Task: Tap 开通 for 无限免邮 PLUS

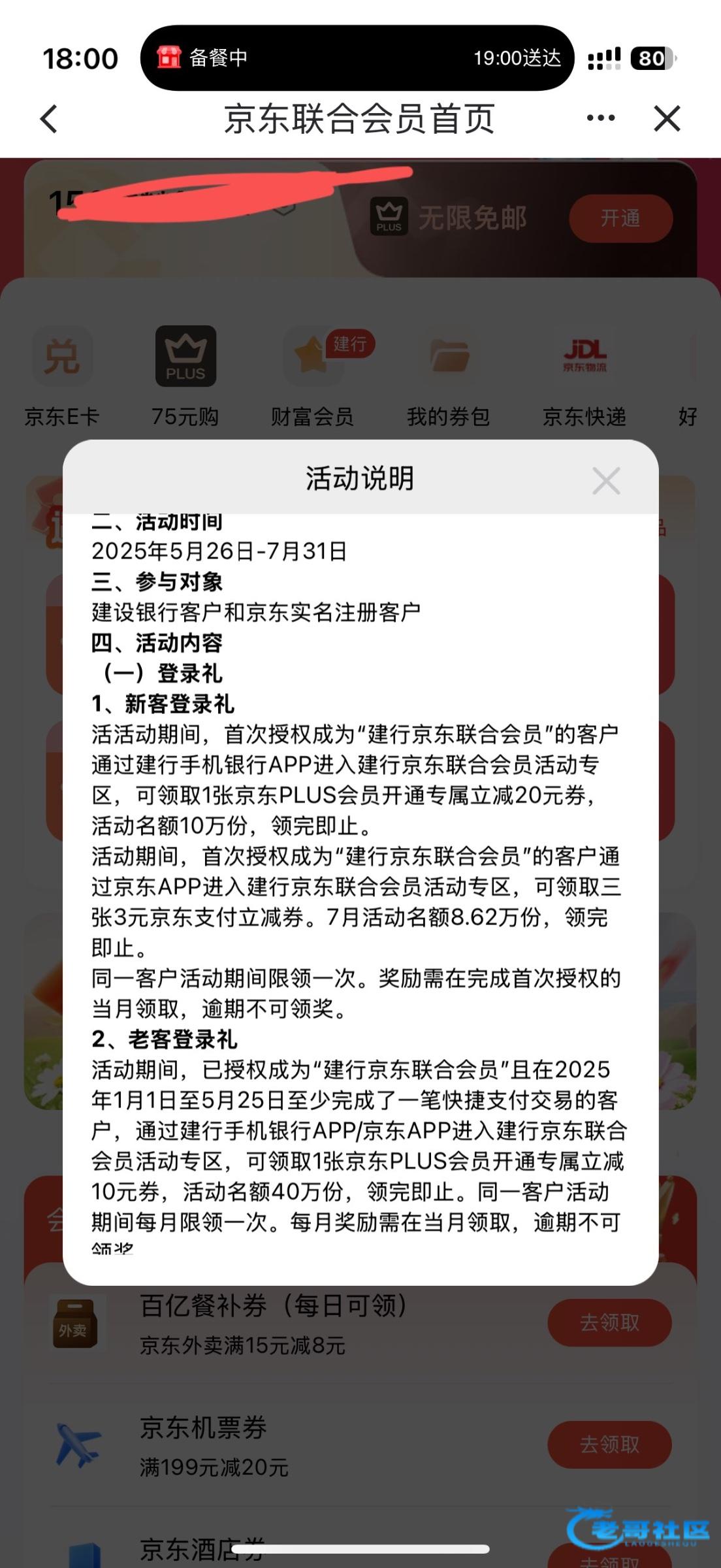Action: click(x=620, y=218)
